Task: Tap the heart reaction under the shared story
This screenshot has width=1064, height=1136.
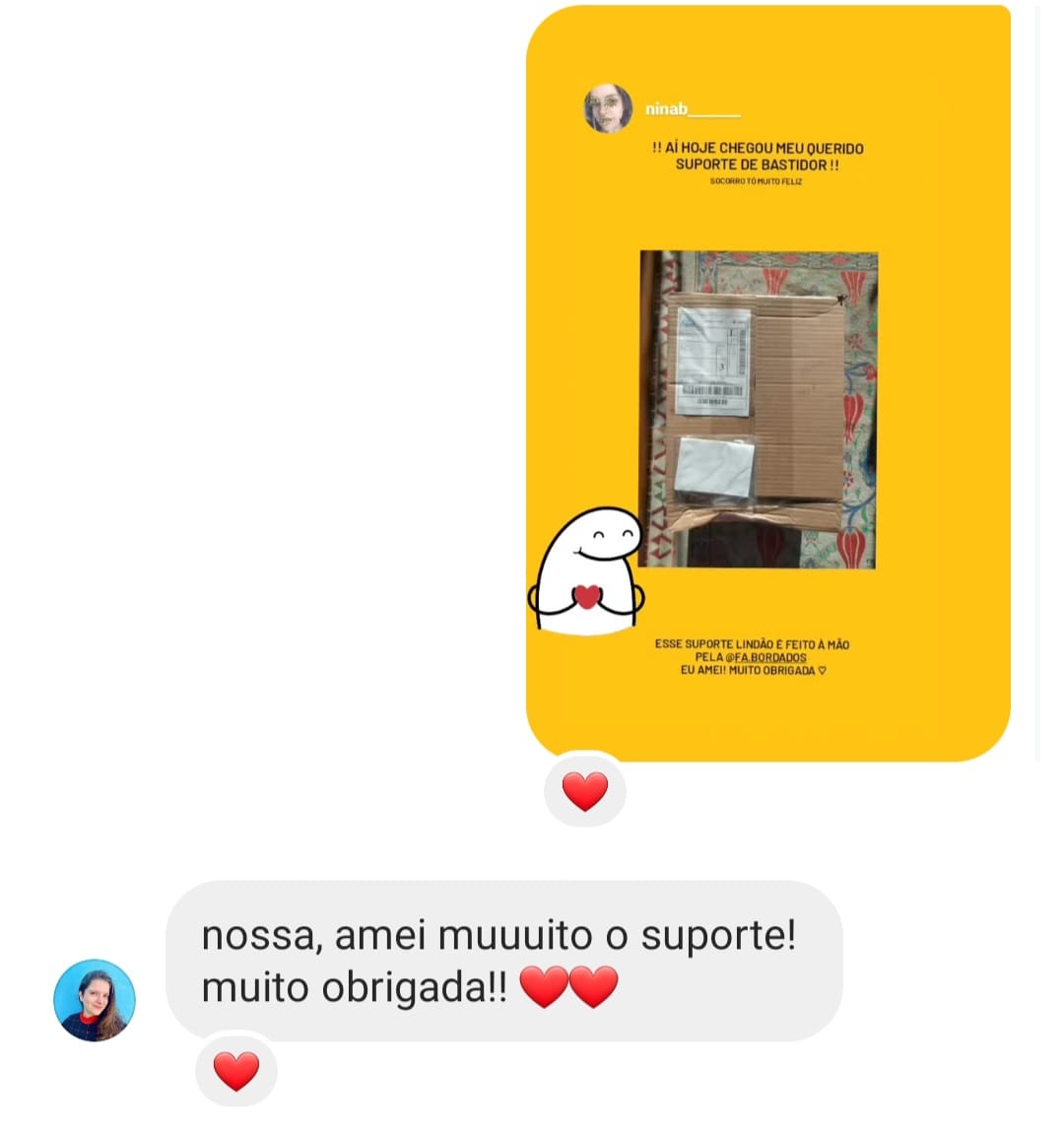Action: (x=584, y=791)
